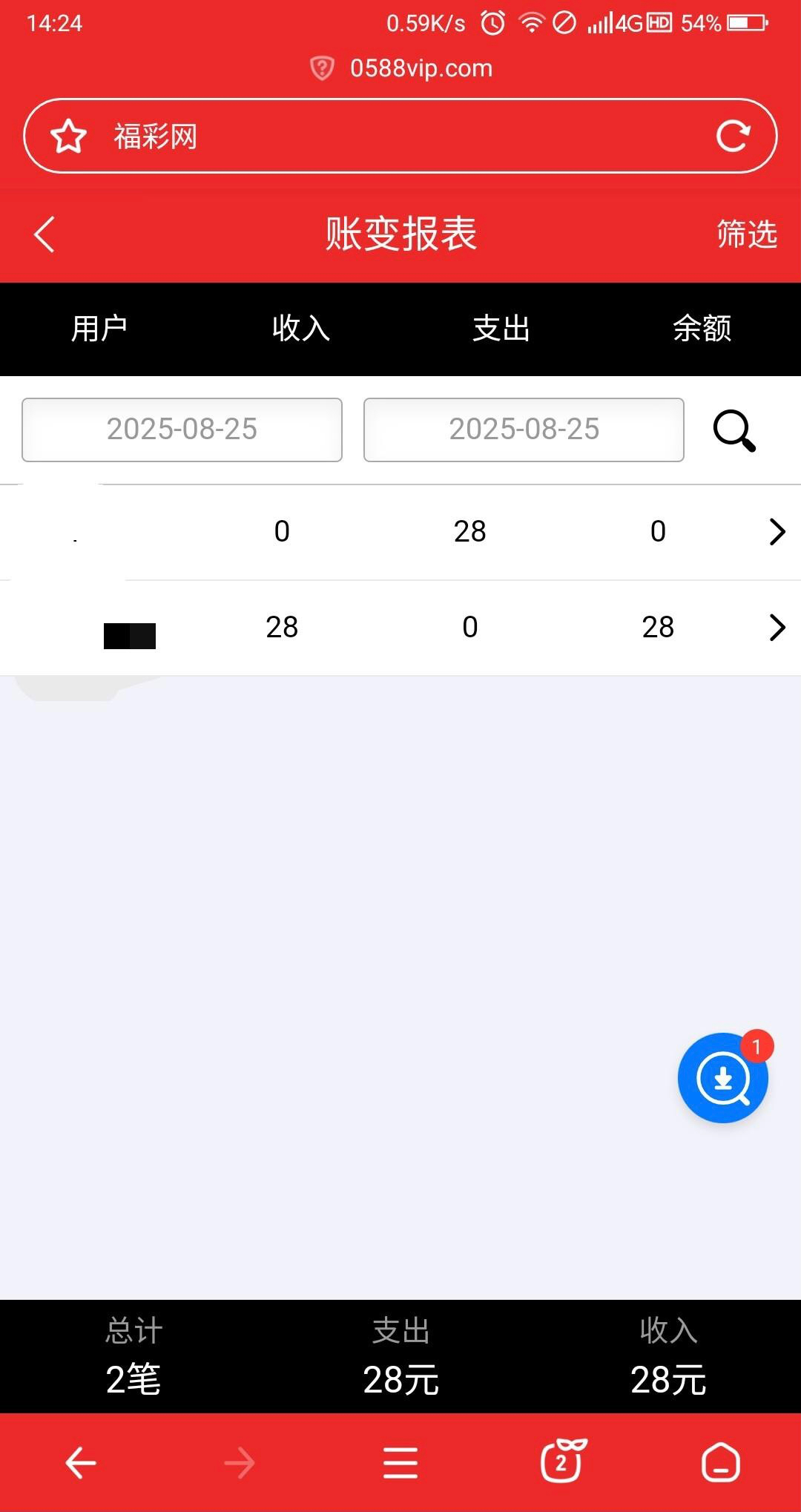Run the date search with magnifier icon

click(x=734, y=430)
